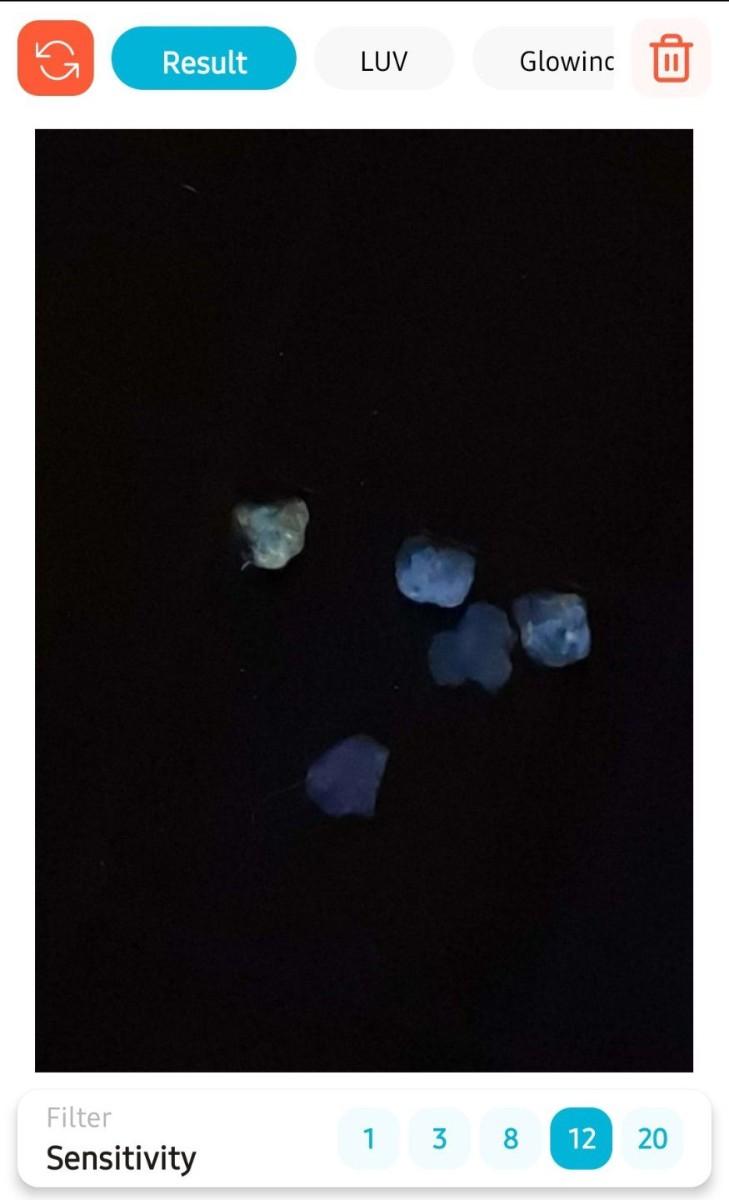Tap the orange refresh/swap icon
The width and height of the screenshot is (729, 1200).
pos(56,59)
